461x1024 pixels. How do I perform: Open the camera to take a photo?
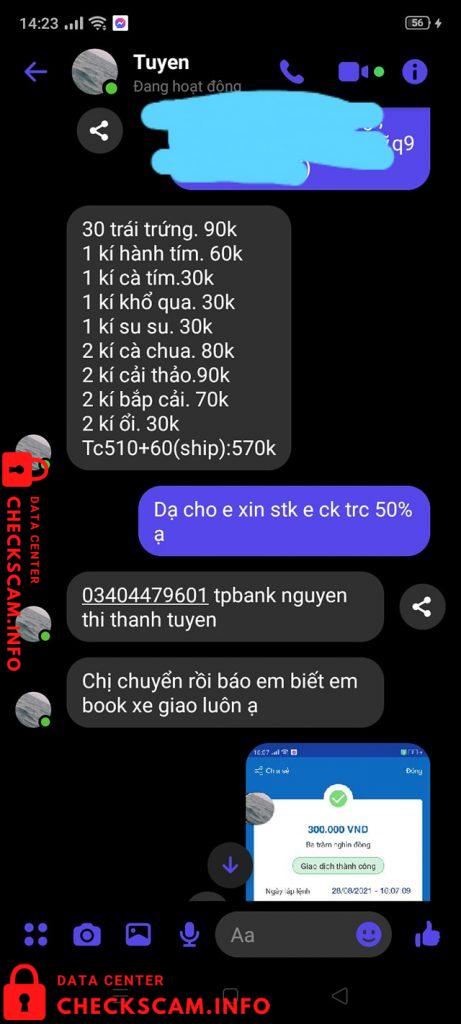(x=87, y=935)
